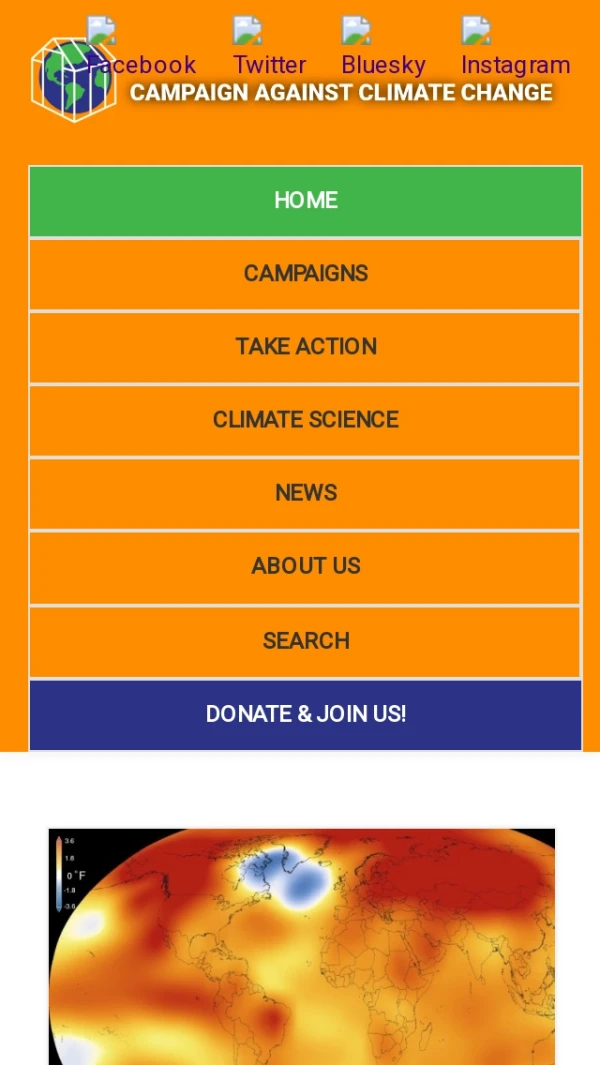Open the Campaigns section
This screenshot has width=600, height=1065.
pyautogui.click(x=305, y=274)
